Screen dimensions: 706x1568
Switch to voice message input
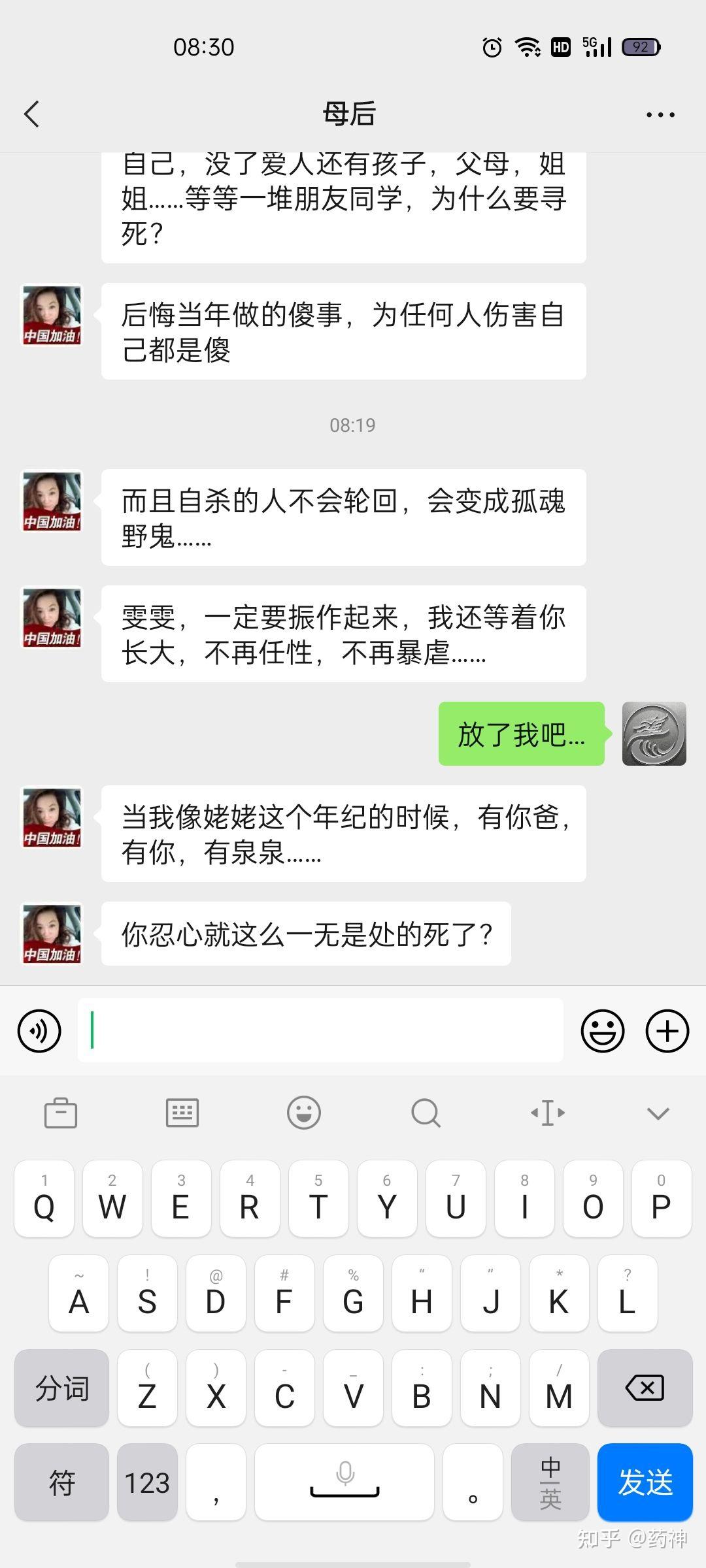tap(39, 1031)
